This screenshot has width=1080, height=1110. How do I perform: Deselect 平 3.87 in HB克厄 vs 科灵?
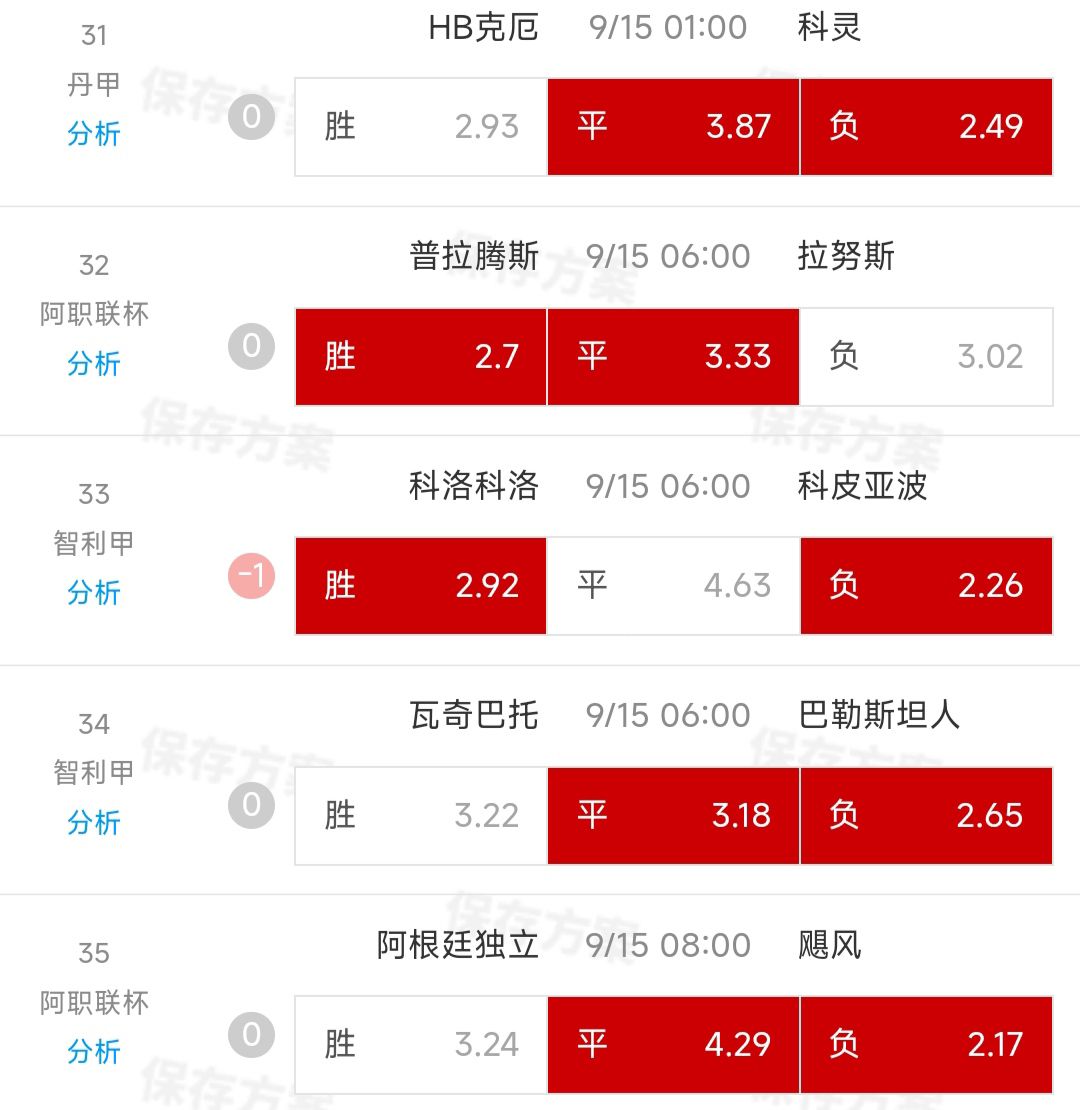(x=673, y=127)
